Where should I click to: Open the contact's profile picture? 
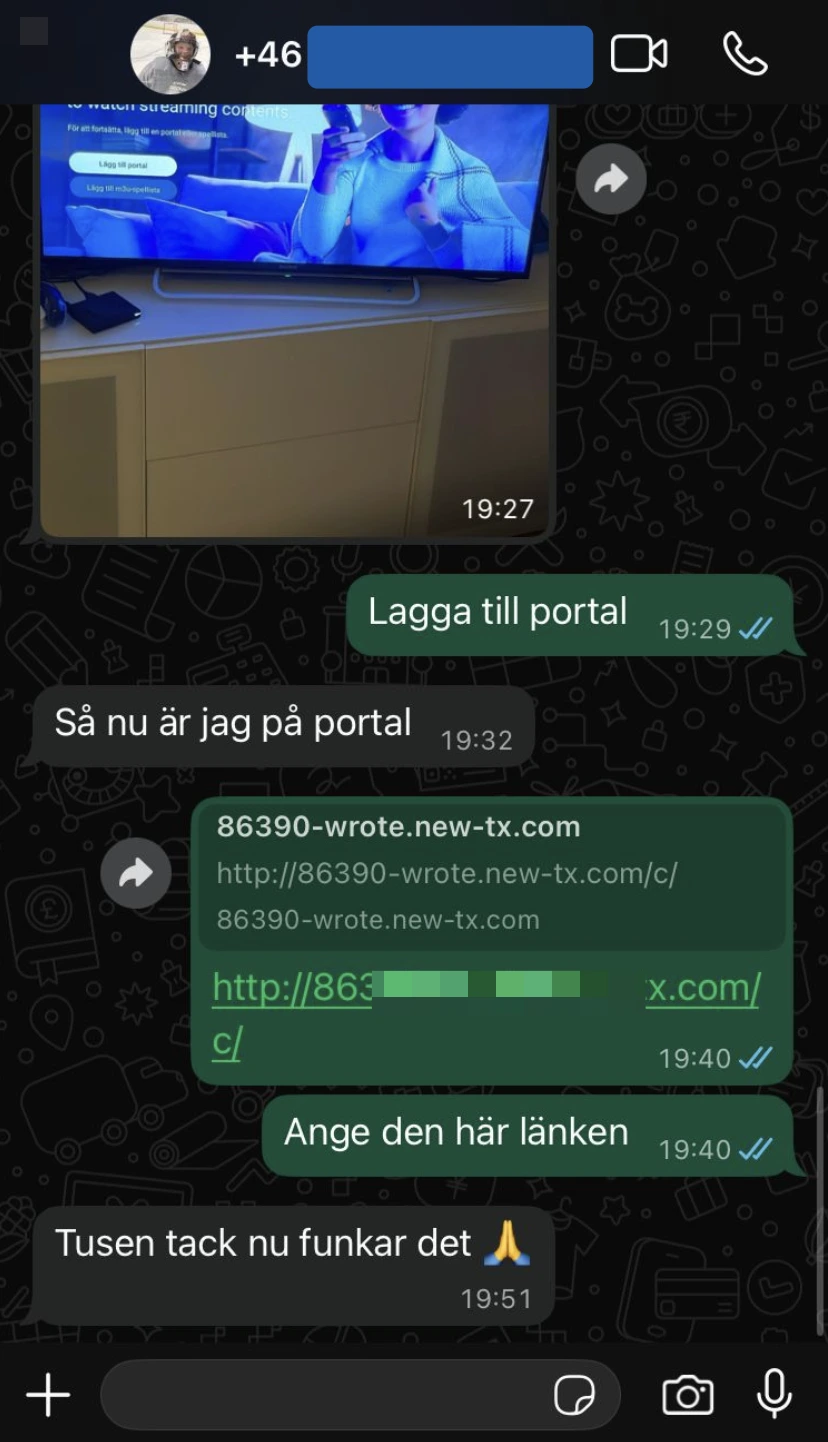coord(170,54)
